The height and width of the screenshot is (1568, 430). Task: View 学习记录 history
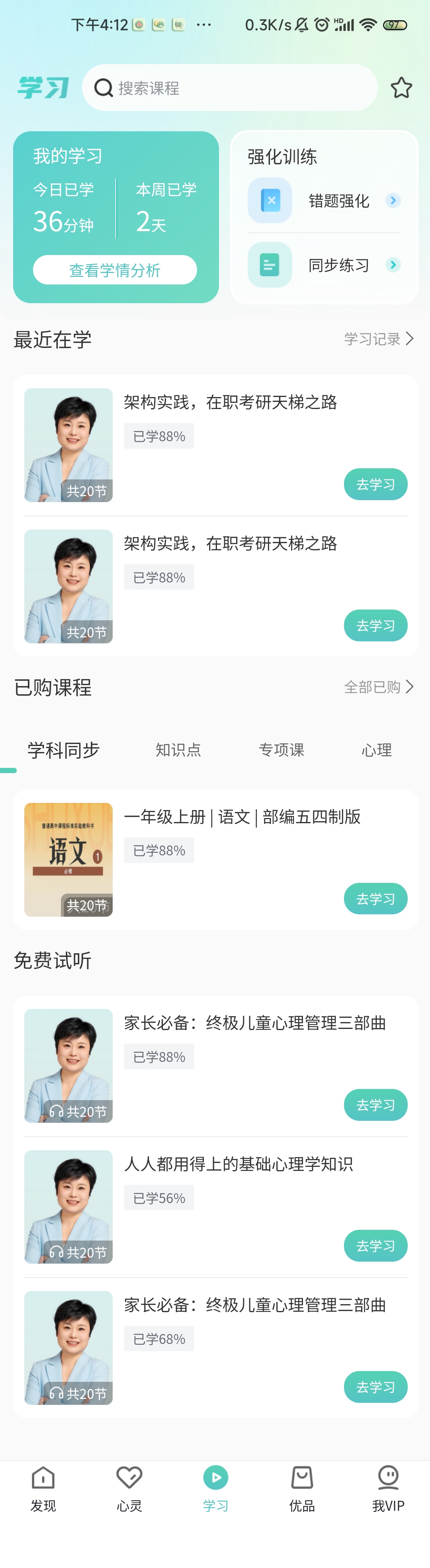click(378, 339)
